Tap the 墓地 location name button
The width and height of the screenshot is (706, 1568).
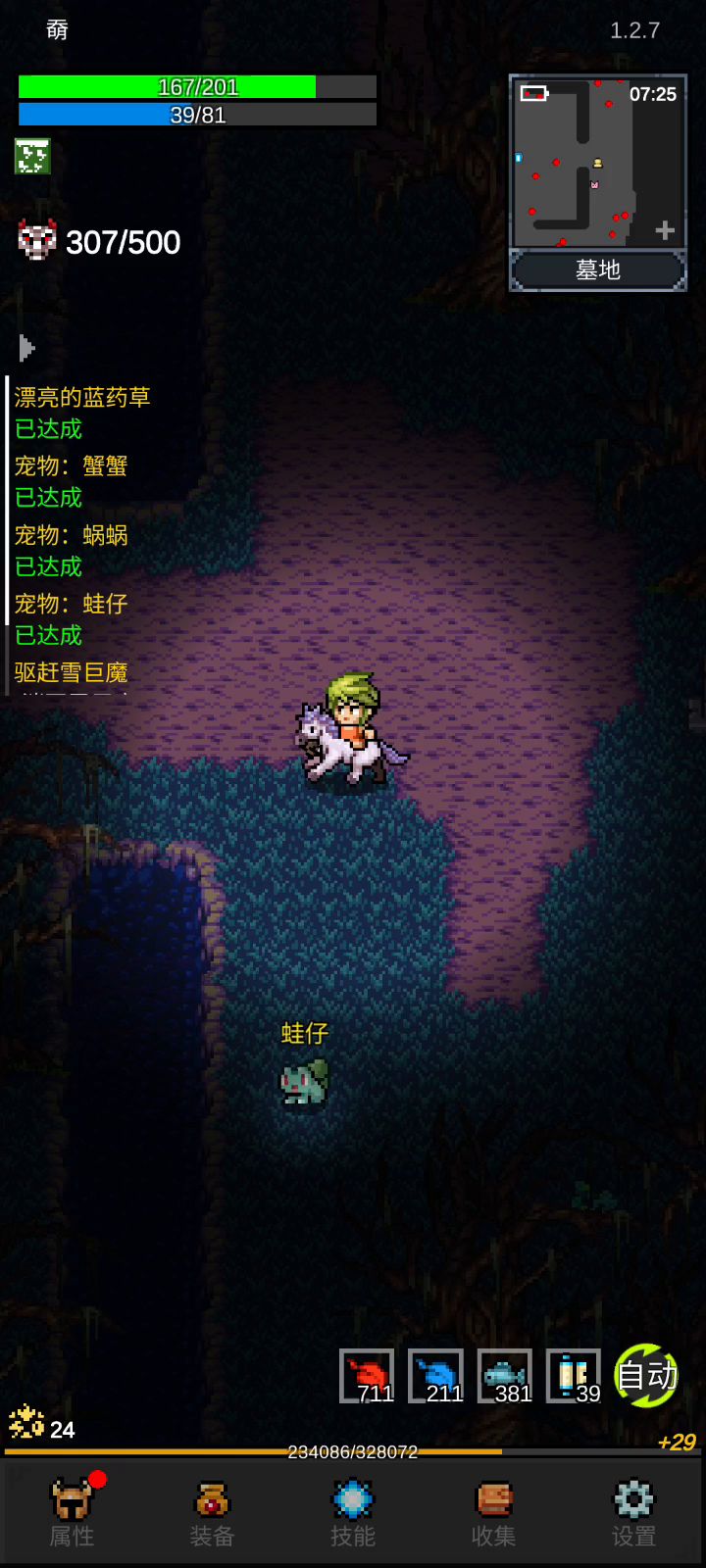[597, 269]
